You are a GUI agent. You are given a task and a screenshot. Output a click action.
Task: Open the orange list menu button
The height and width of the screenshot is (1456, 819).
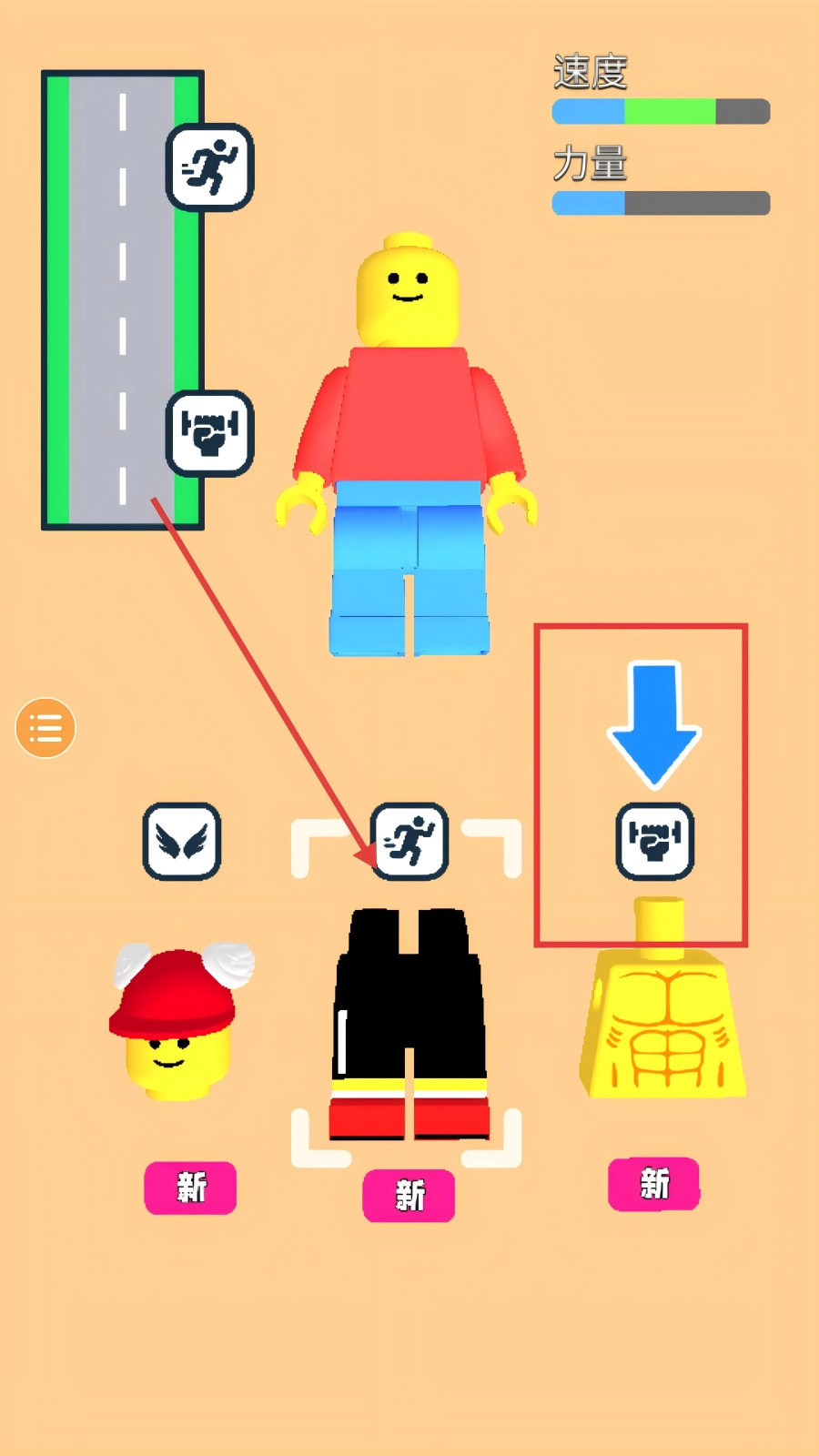[x=45, y=728]
